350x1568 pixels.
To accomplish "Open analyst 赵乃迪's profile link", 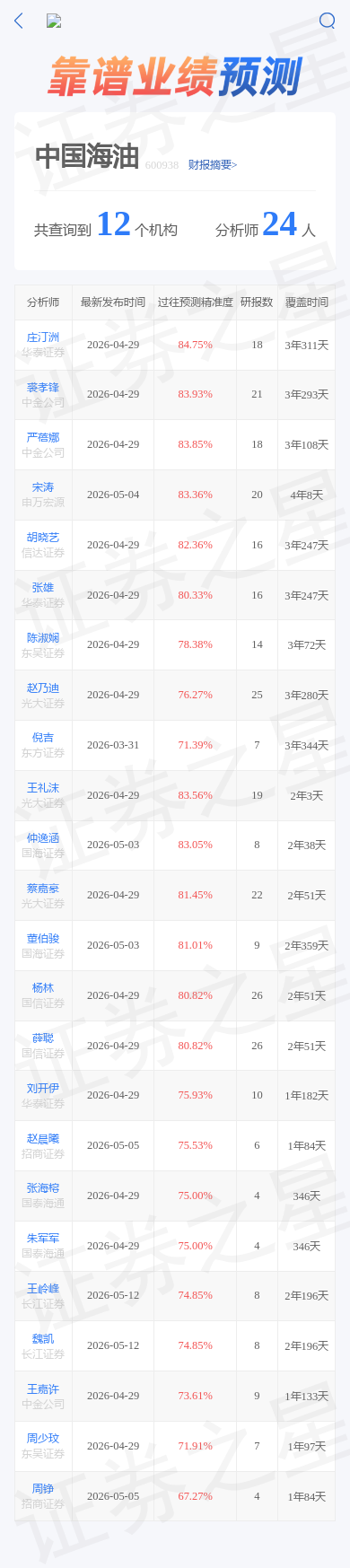I will click(43, 688).
